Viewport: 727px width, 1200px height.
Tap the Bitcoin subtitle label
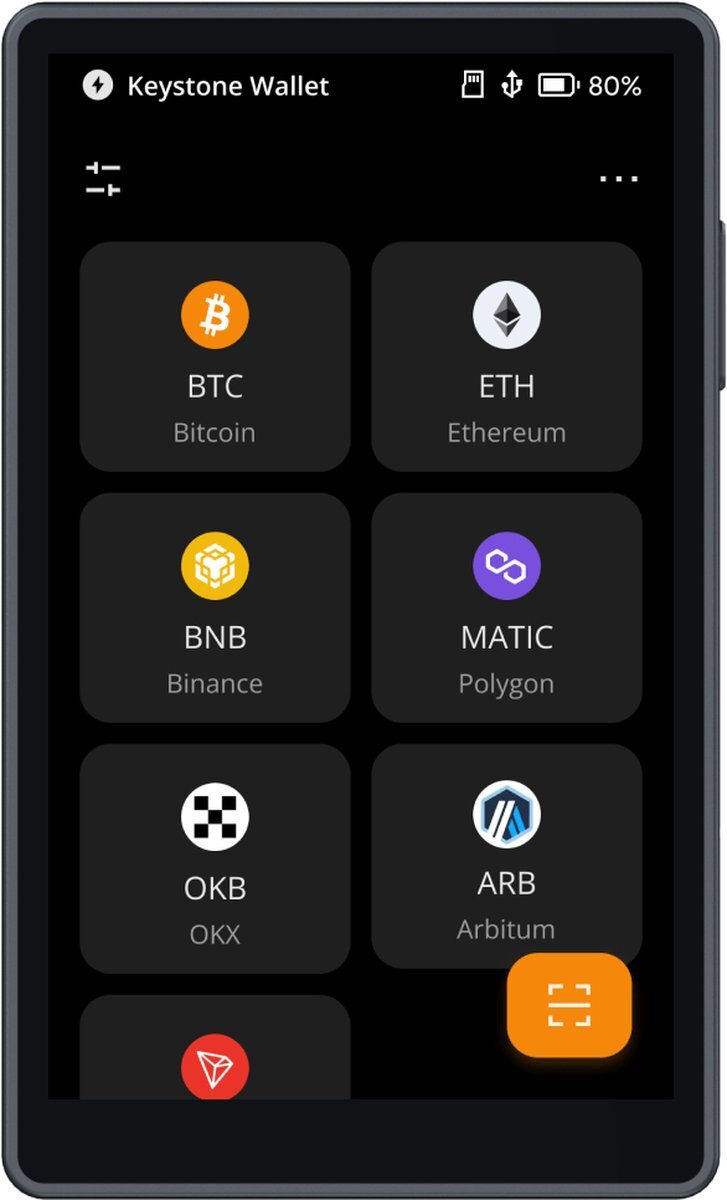point(214,432)
